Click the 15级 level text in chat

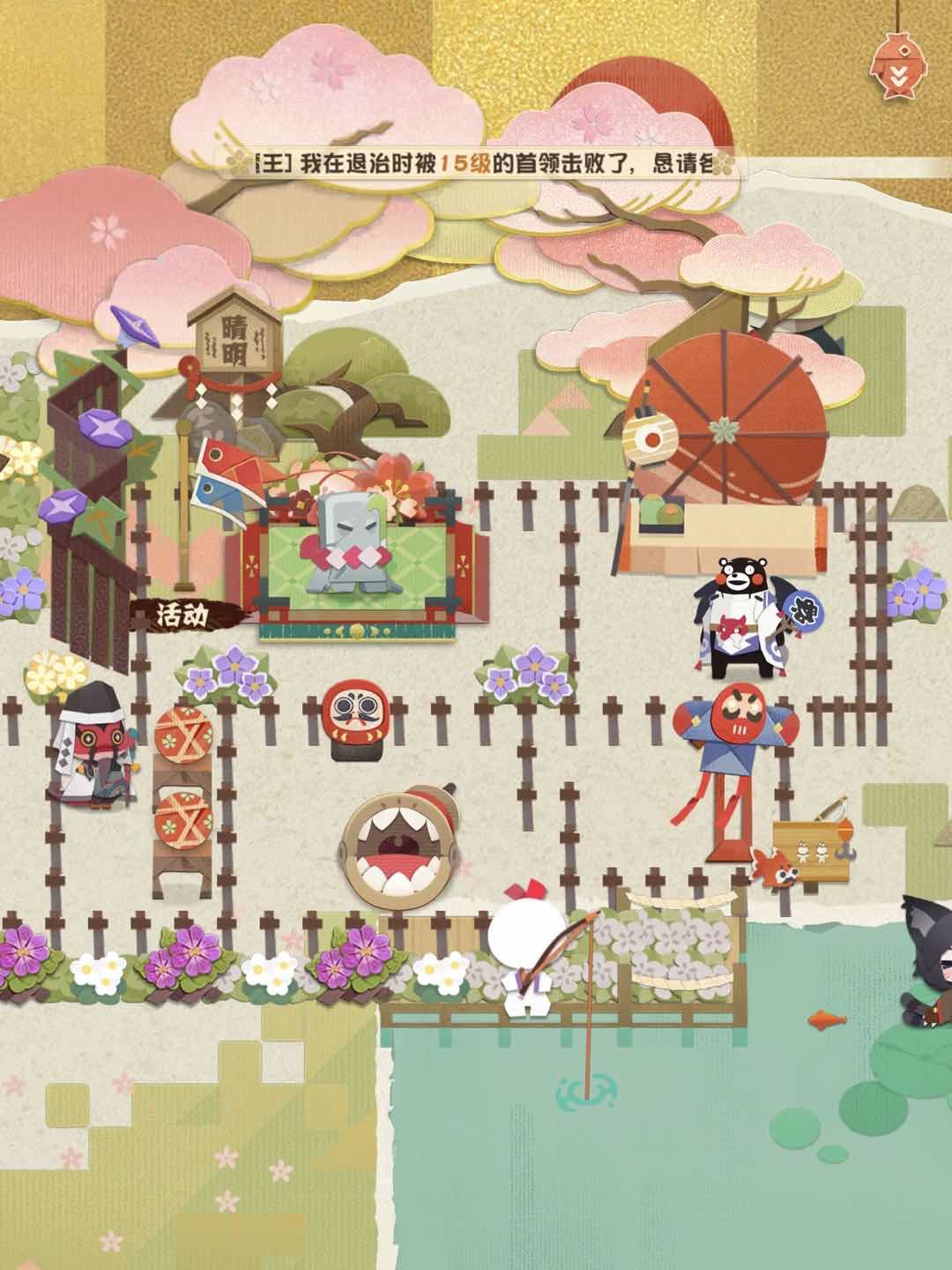(x=459, y=163)
